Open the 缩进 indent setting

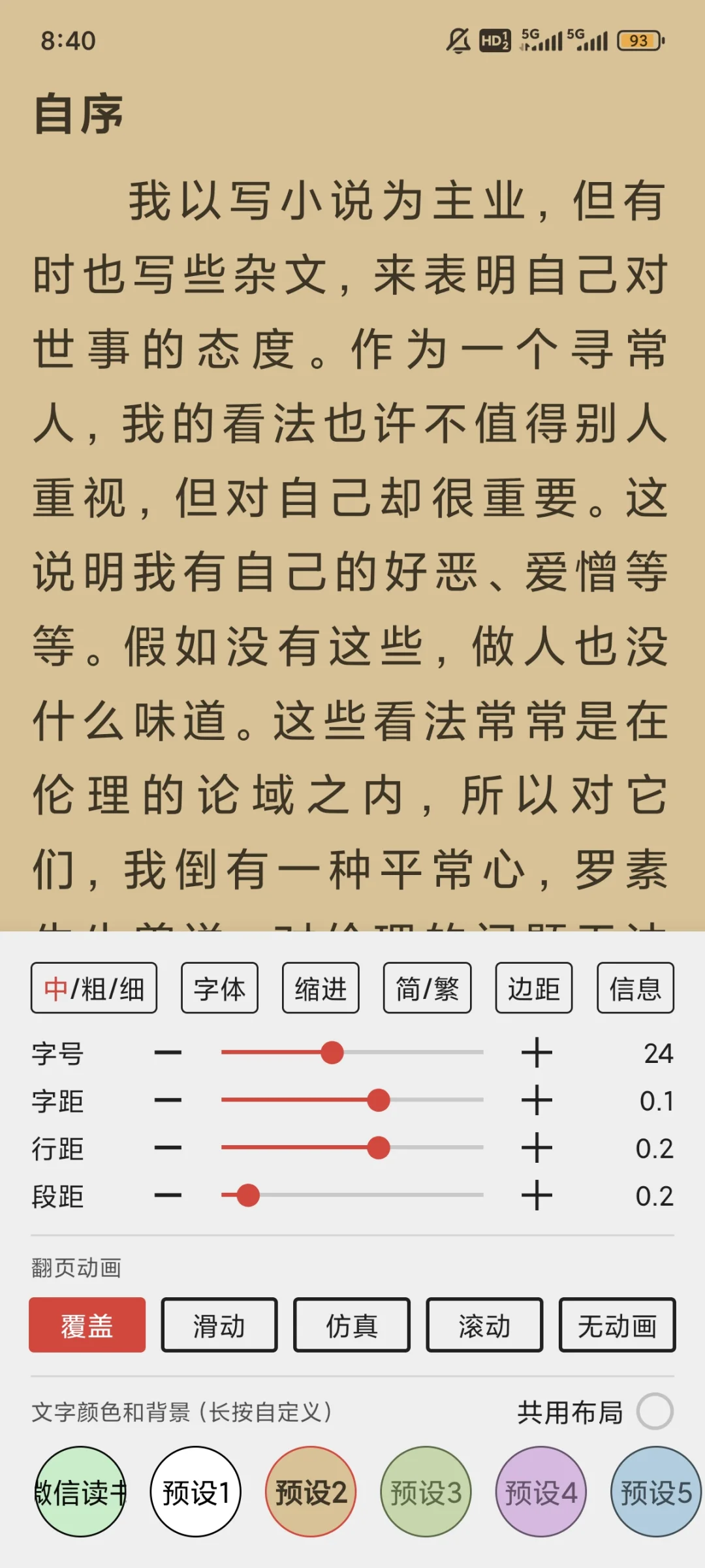pos(321,988)
